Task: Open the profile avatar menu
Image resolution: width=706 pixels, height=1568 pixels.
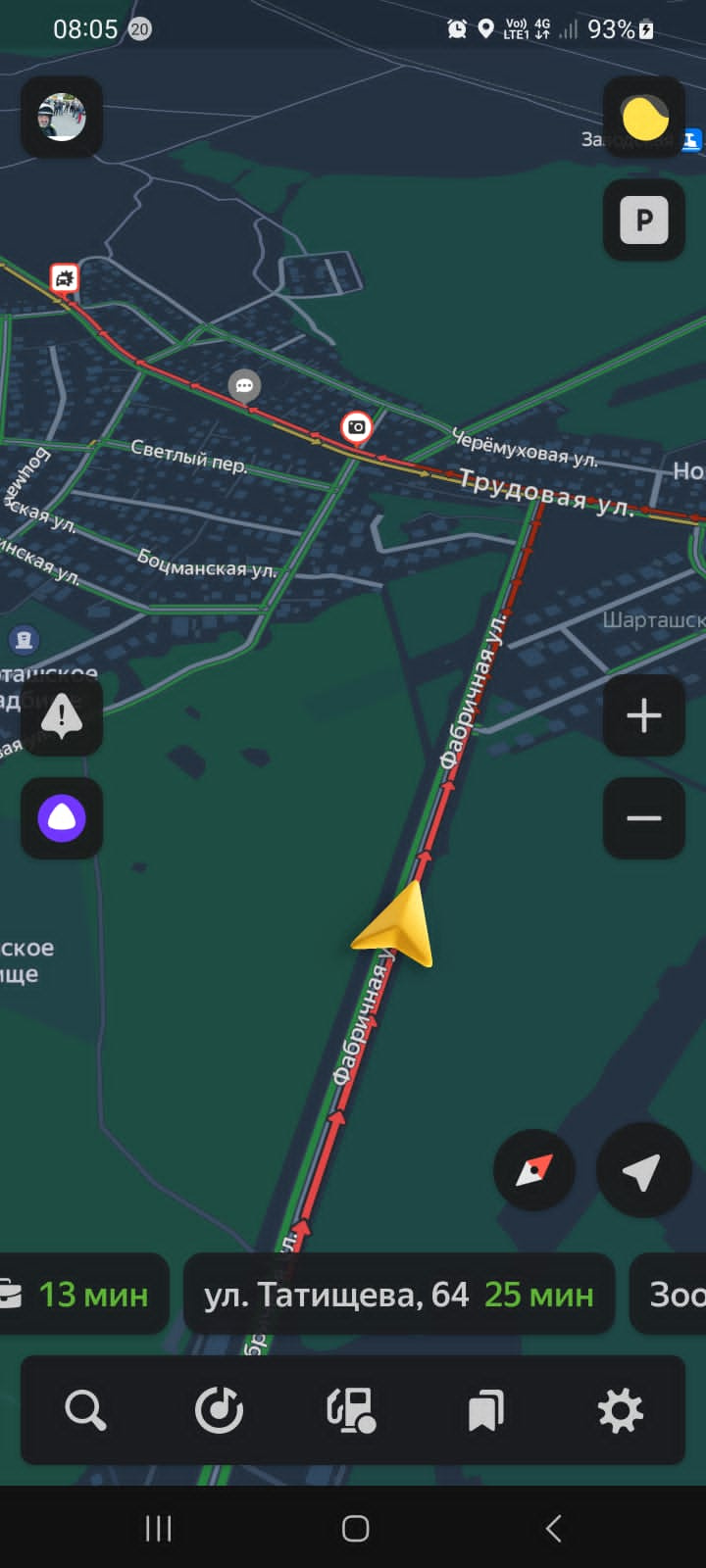Action: point(62,118)
